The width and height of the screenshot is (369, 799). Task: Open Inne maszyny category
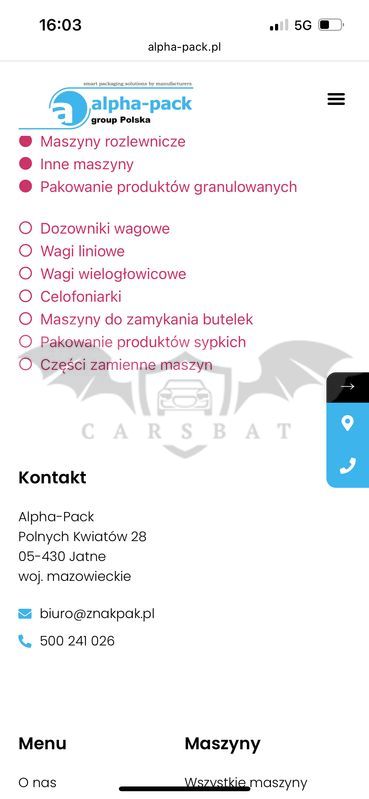(87, 164)
